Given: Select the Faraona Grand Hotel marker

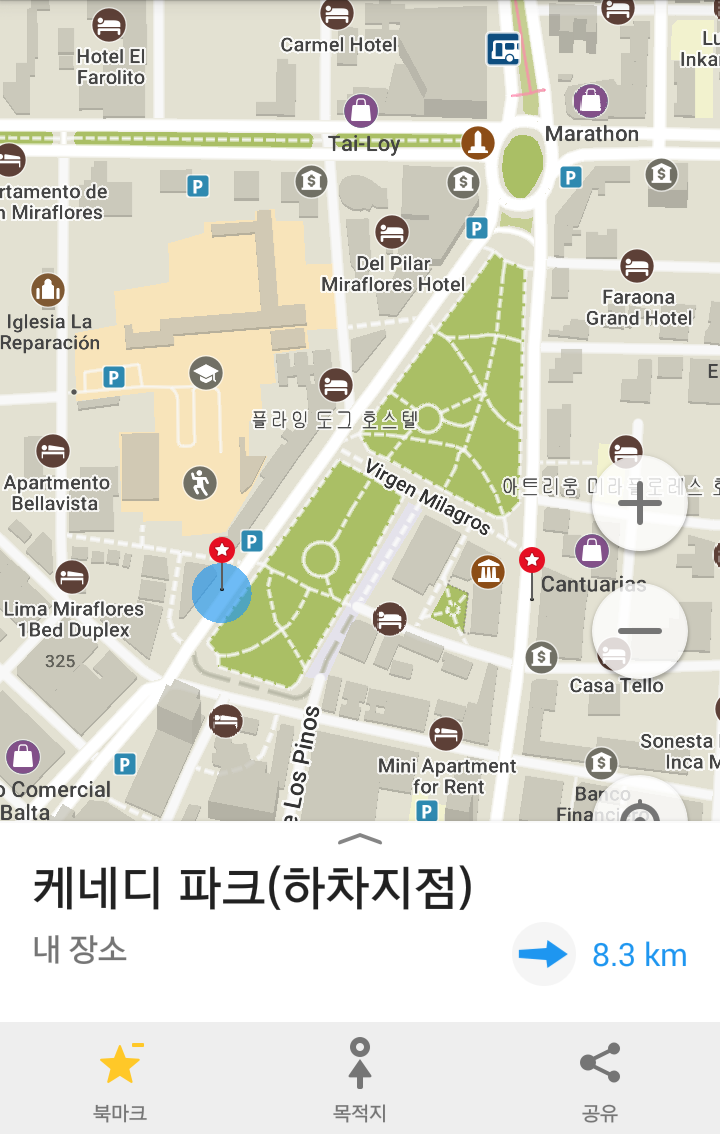Looking at the screenshot, I should (636, 266).
